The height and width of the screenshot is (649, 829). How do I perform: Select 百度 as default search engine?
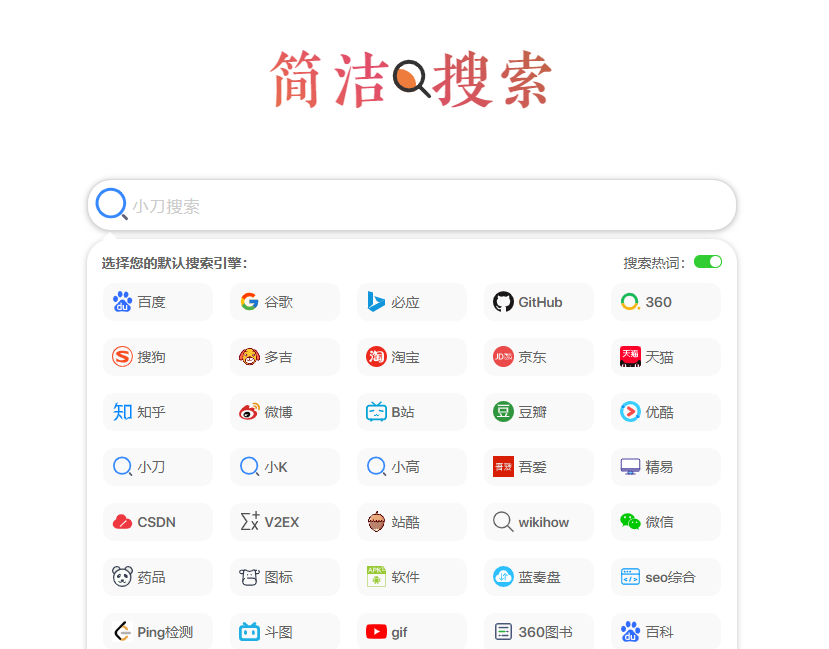point(157,302)
